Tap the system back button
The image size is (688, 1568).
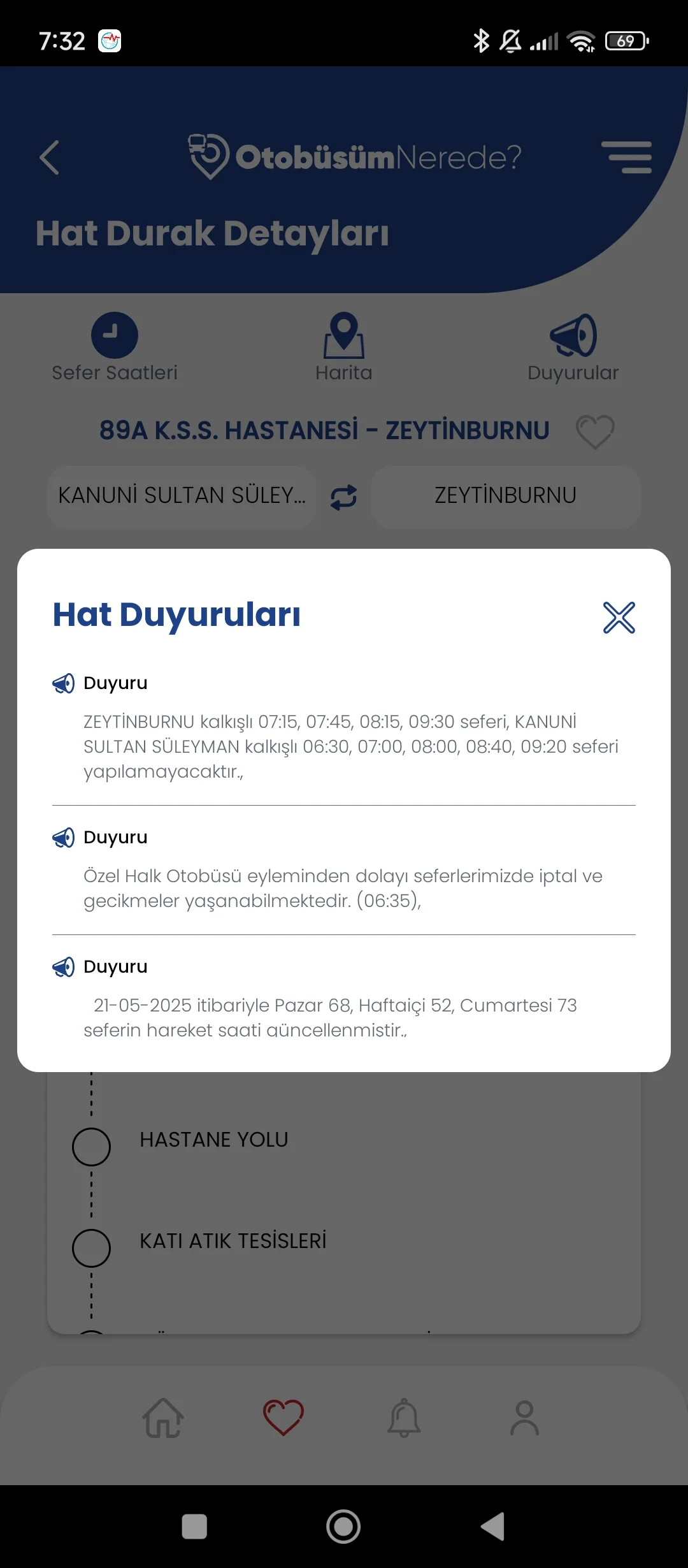493,1527
